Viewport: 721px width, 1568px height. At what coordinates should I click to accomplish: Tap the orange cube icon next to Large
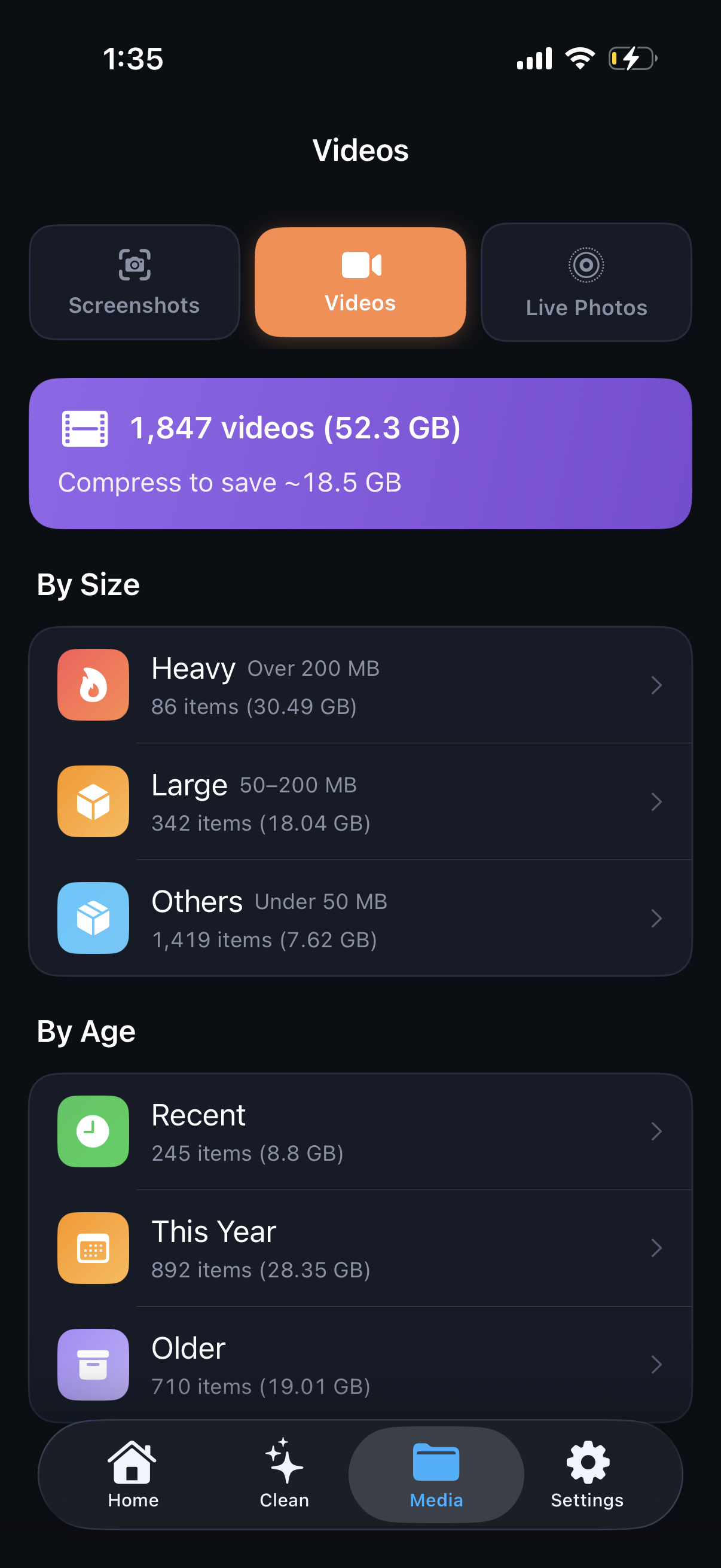92,801
